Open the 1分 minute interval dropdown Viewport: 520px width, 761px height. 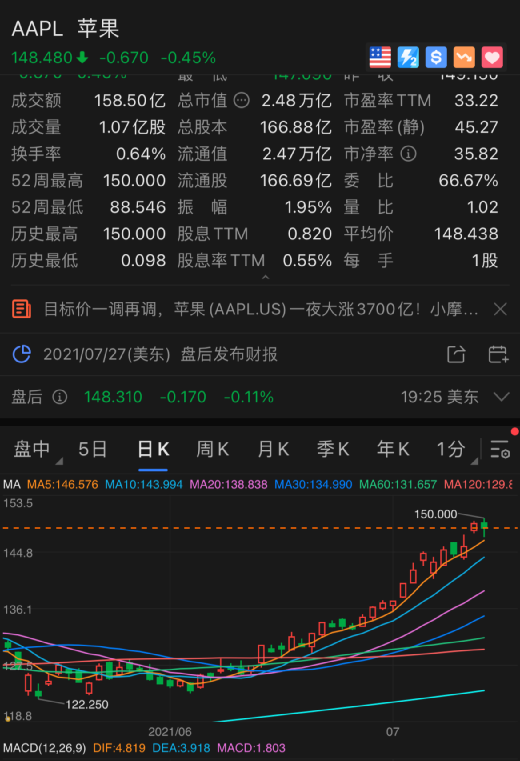tap(451, 449)
